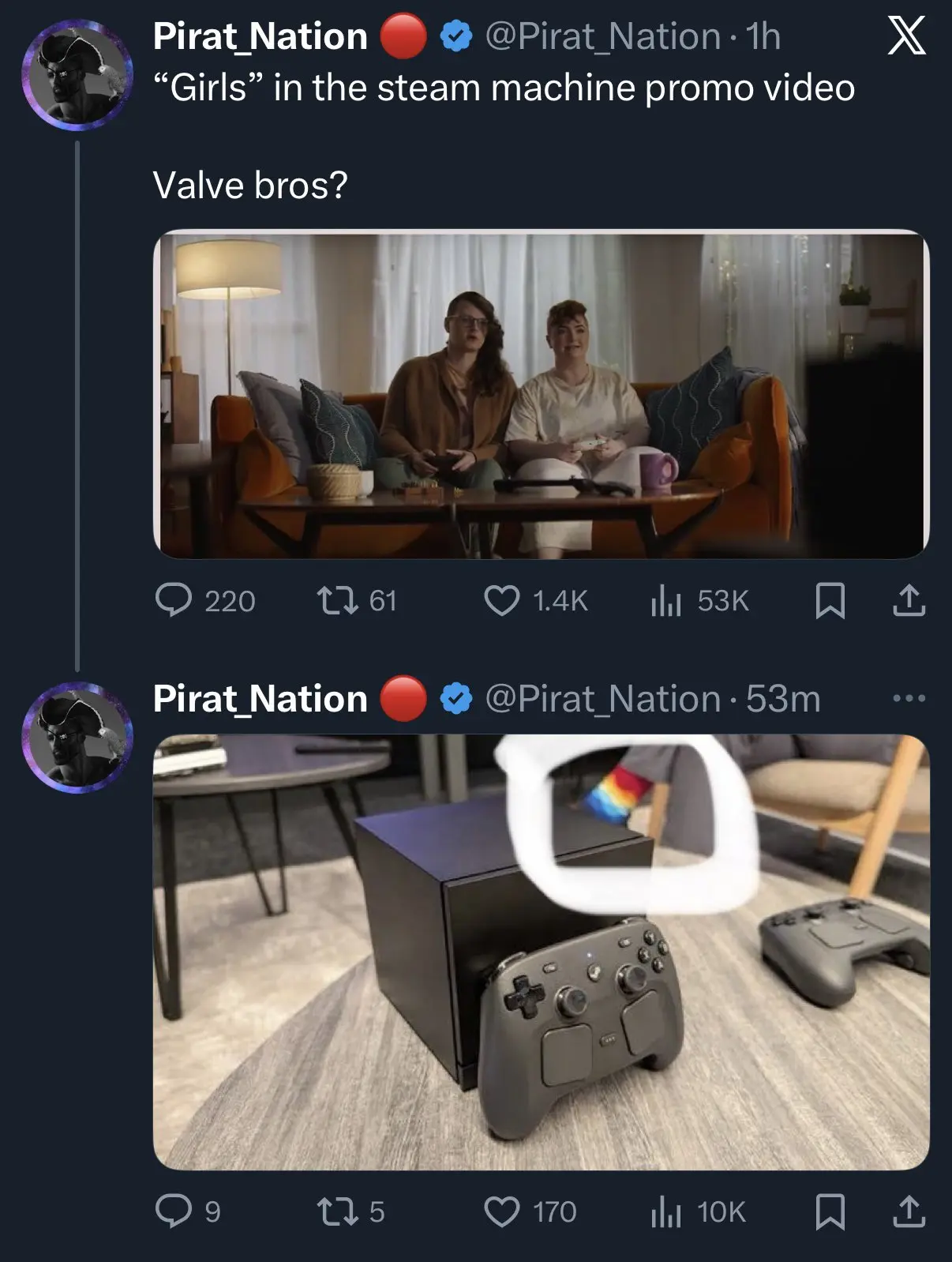Open overflow menu on the 53m tweet
952x1262 pixels.
click(x=908, y=698)
